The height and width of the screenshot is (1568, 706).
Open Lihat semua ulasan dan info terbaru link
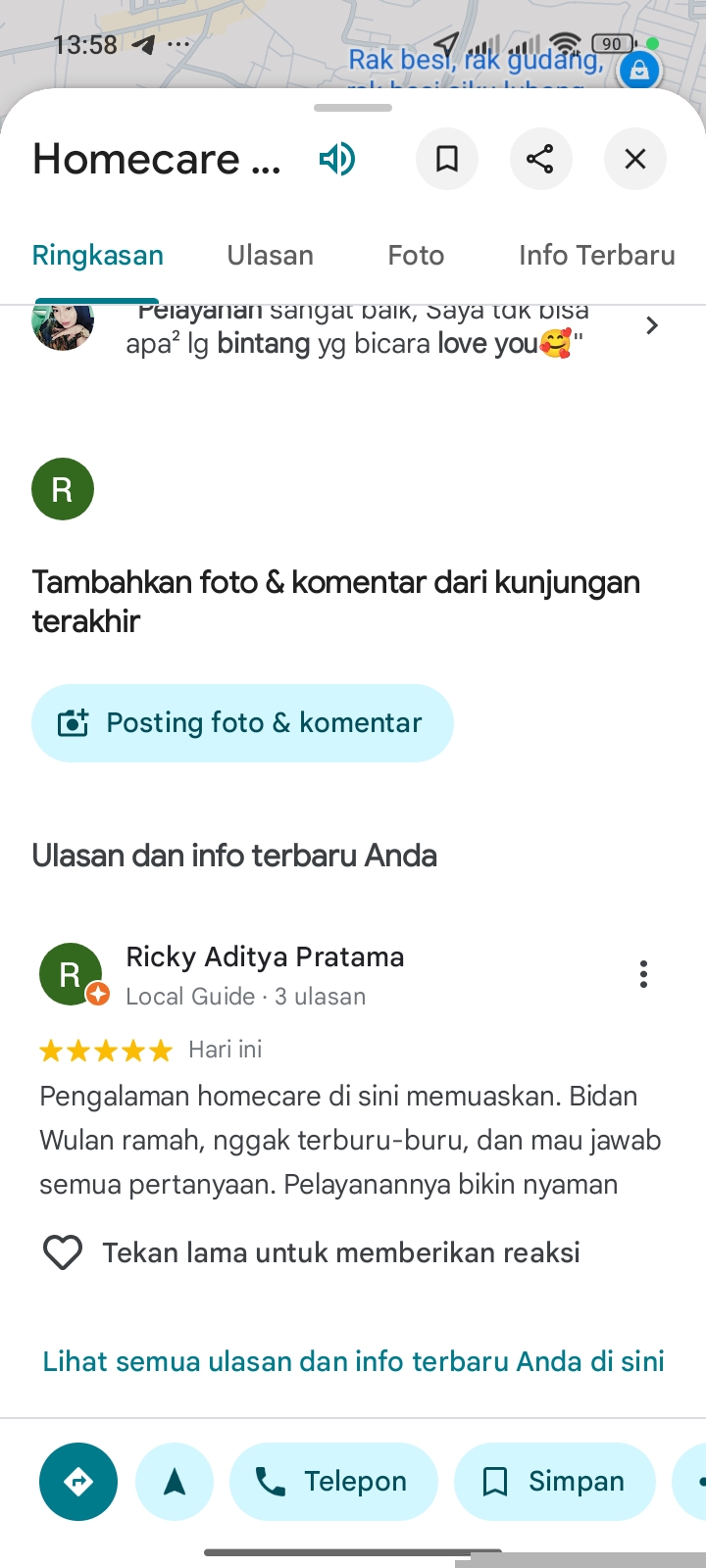353,1361
